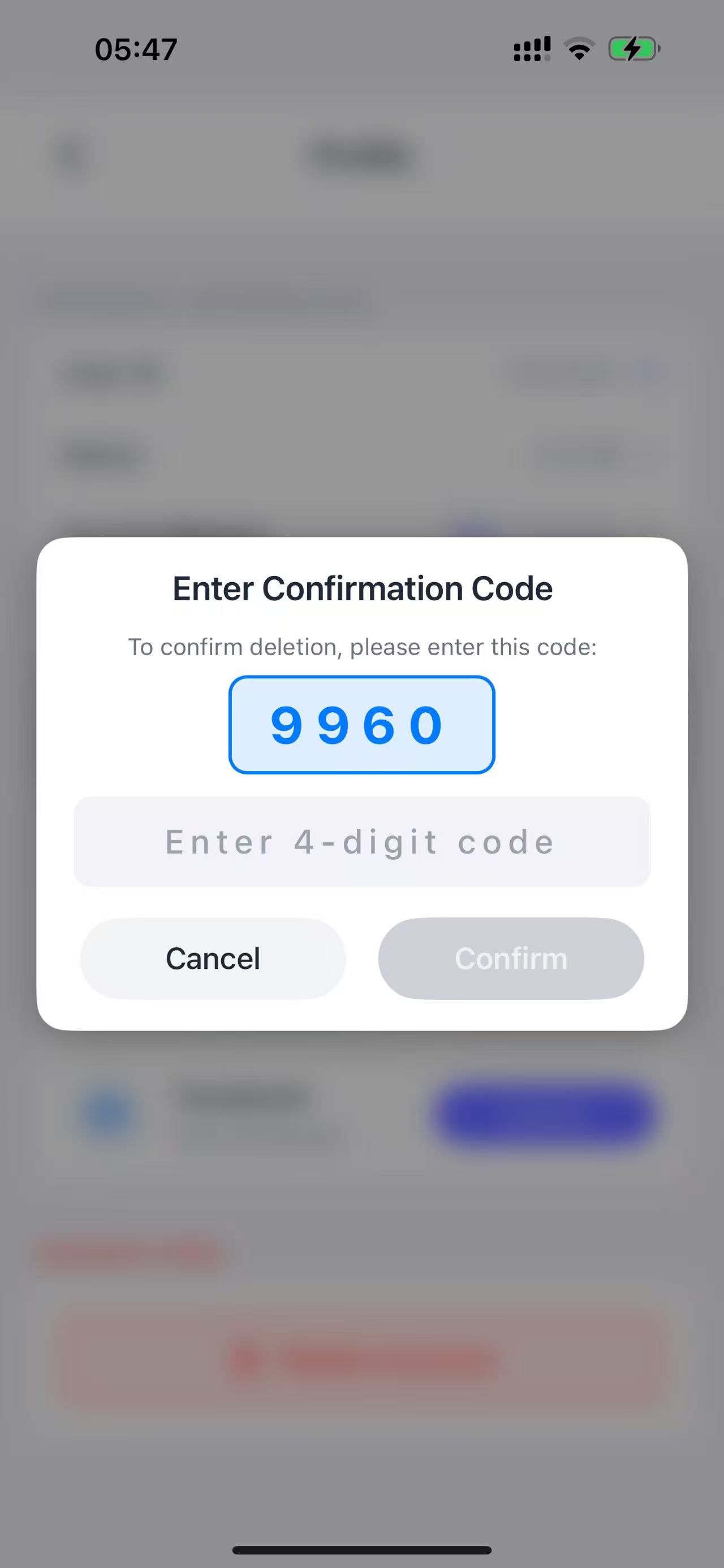Viewport: 724px width, 1568px height.
Task: Cancel the deletion confirmation dialog
Action: [x=213, y=959]
